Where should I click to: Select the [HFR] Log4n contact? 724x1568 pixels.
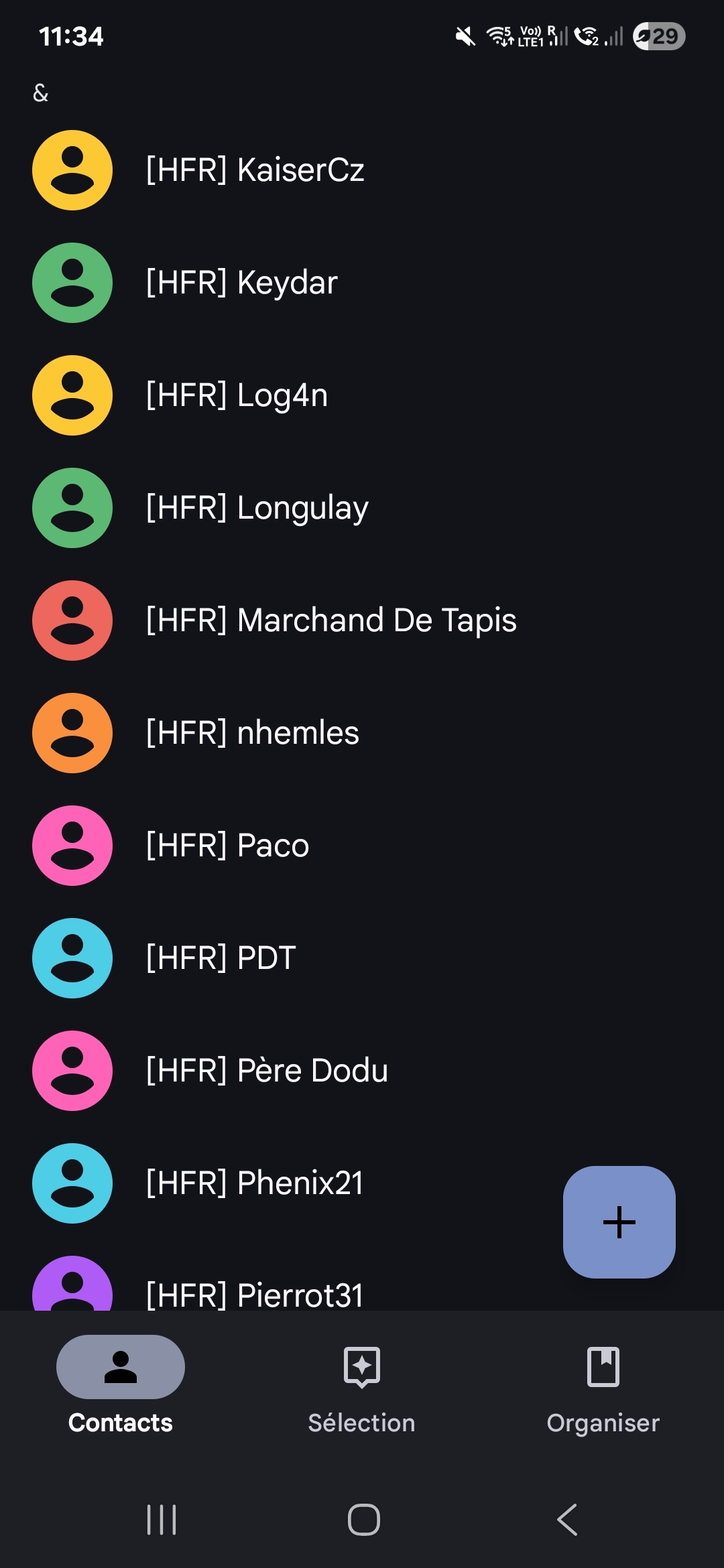pos(237,395)
